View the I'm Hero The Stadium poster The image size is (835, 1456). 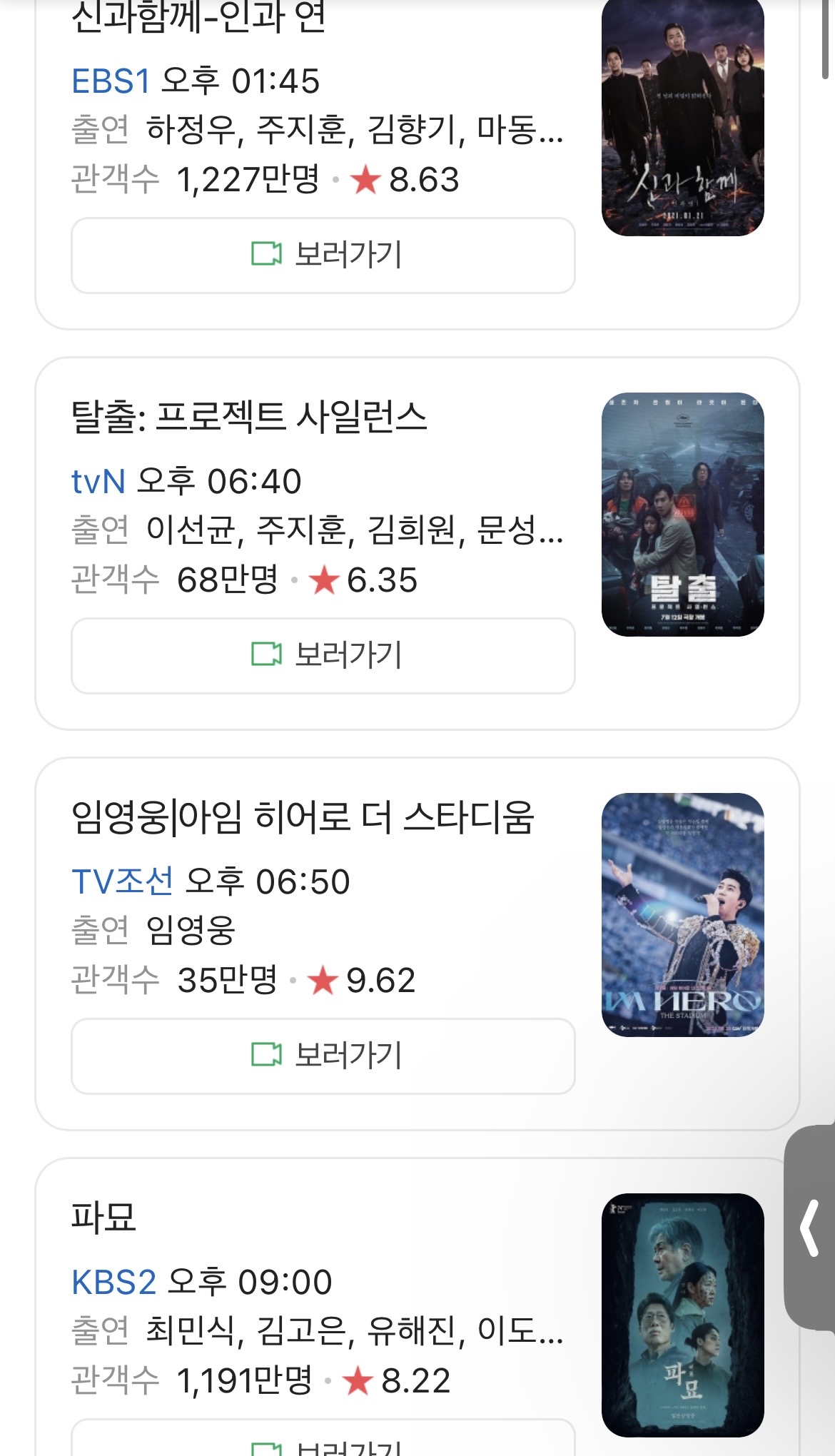click(682, 914)
